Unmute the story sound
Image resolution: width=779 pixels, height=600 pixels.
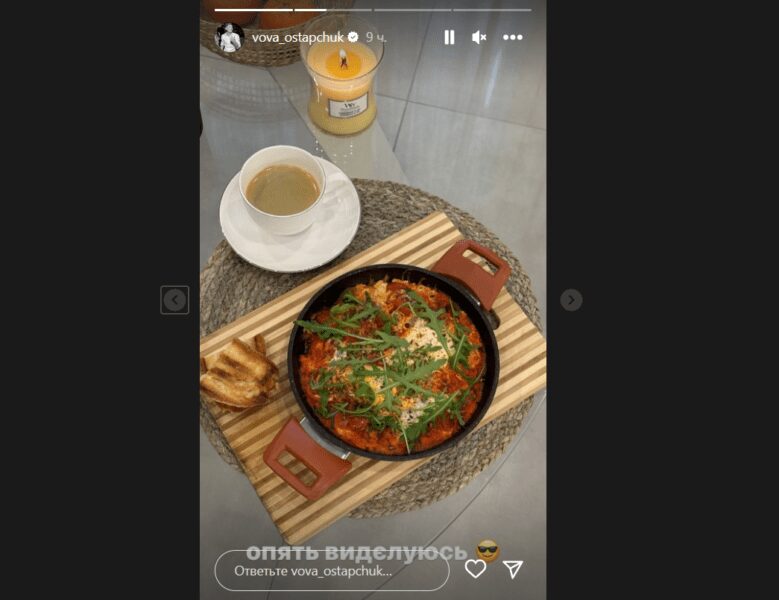click(479, 37)
